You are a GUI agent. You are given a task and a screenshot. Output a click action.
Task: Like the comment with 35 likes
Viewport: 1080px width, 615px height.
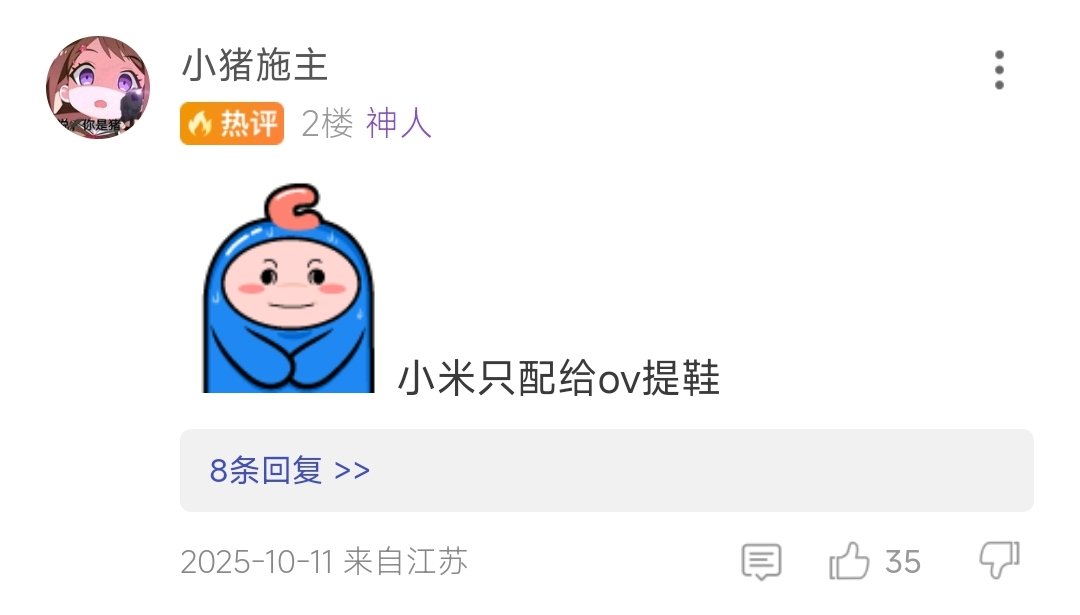click(x=851, y=561)
